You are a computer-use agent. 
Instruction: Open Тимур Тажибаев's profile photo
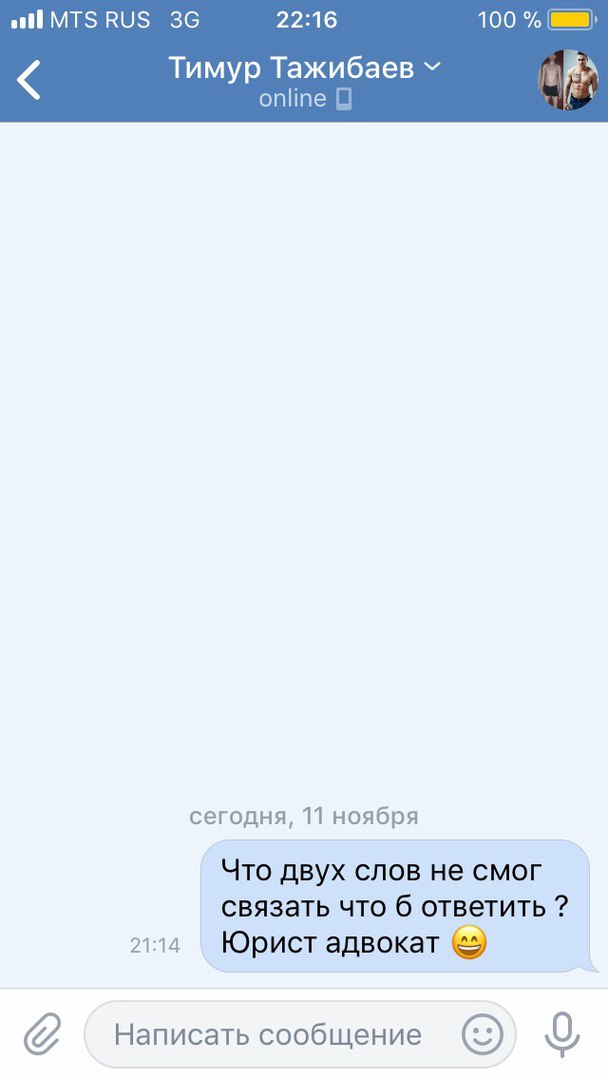pos(568,80)
